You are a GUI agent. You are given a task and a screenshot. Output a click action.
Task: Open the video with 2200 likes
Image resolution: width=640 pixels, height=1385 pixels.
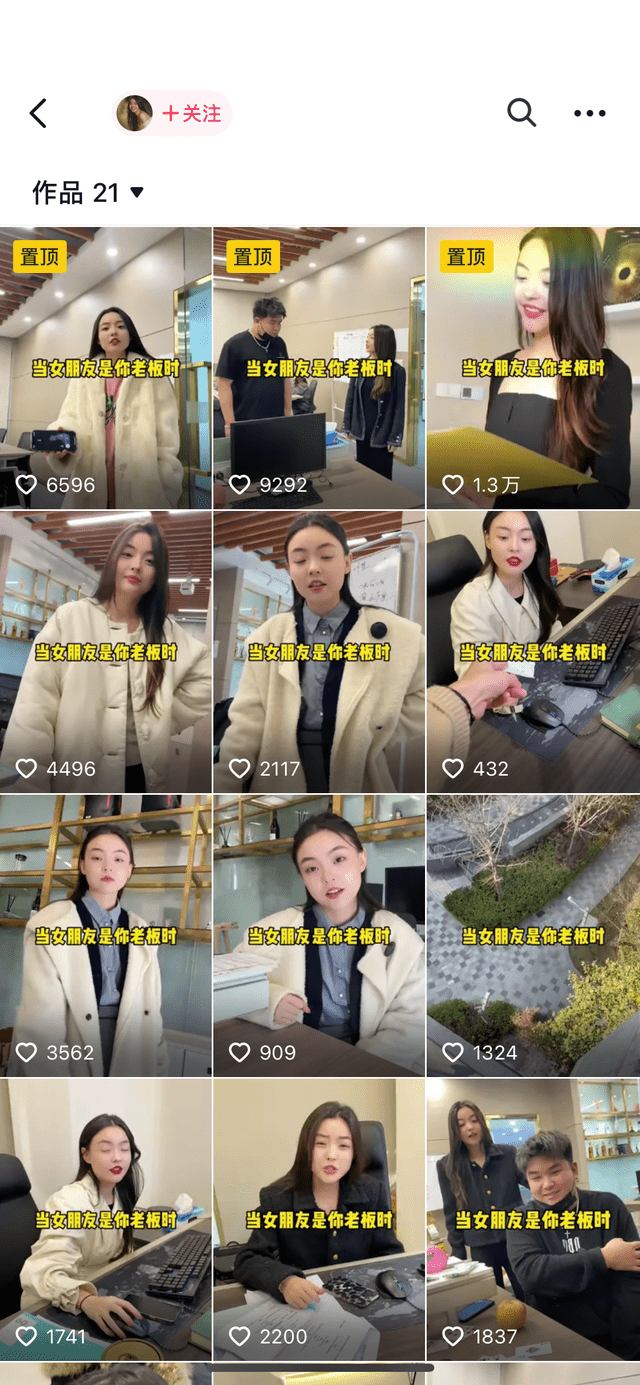(319, 1220)
